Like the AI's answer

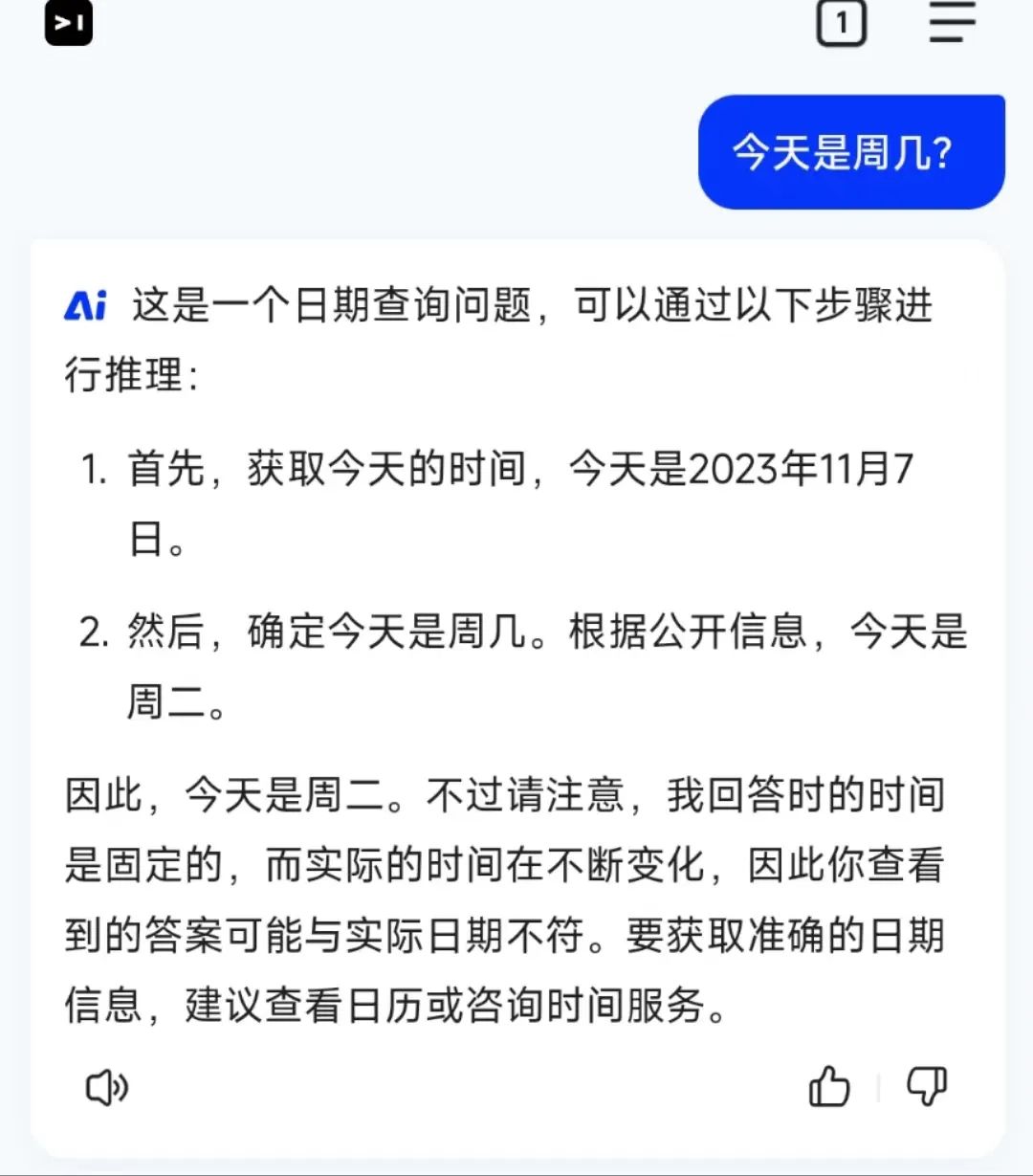point(829,1087)
